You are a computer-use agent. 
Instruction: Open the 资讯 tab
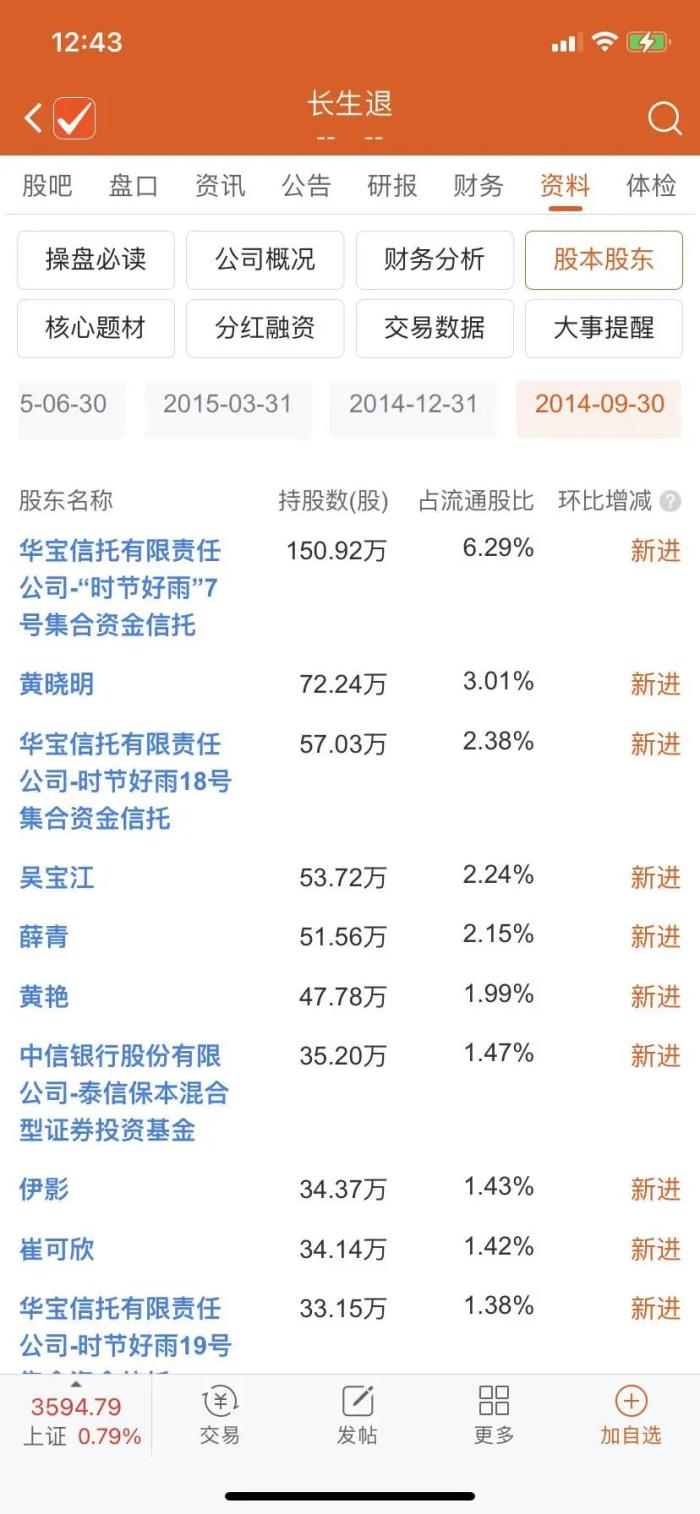[x=219, y=185]
